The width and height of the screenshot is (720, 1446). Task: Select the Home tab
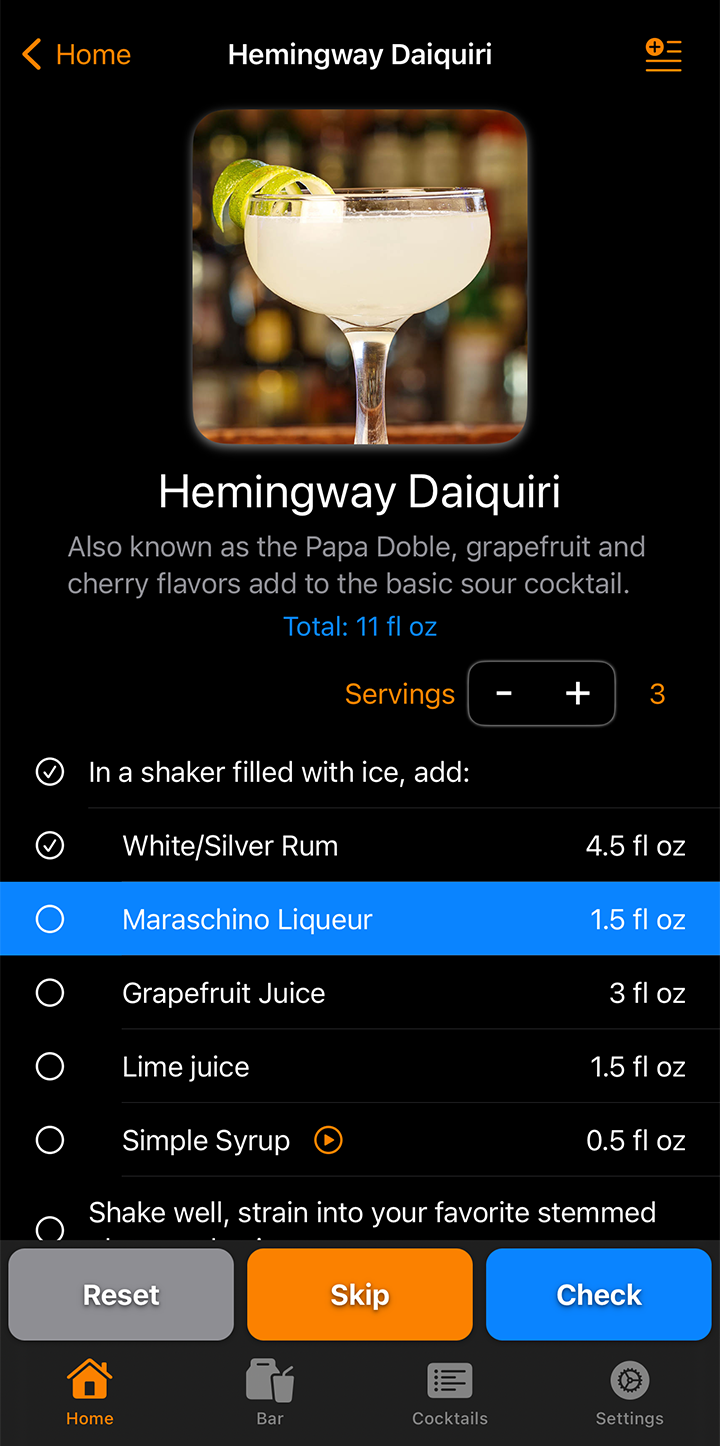[90, 1393]
